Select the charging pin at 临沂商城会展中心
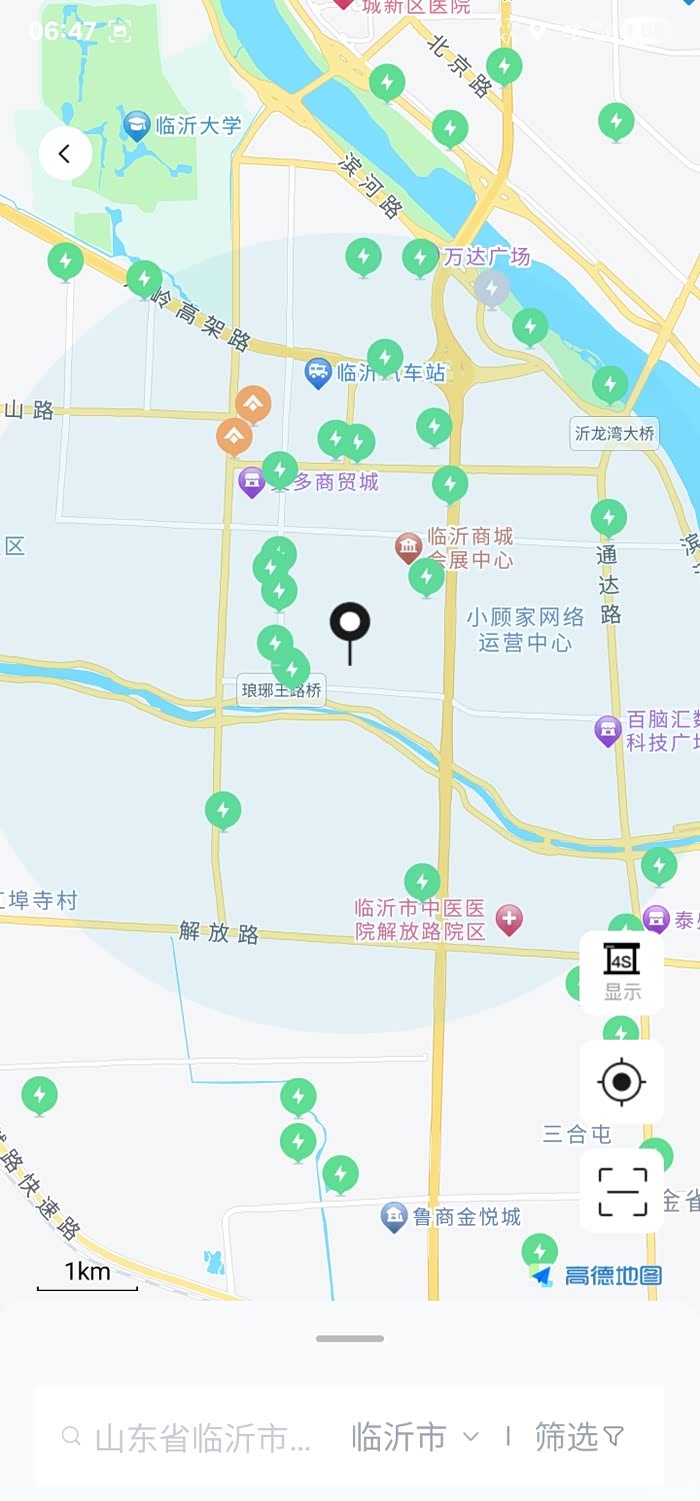700x1501 pixels. click(427, 576)
